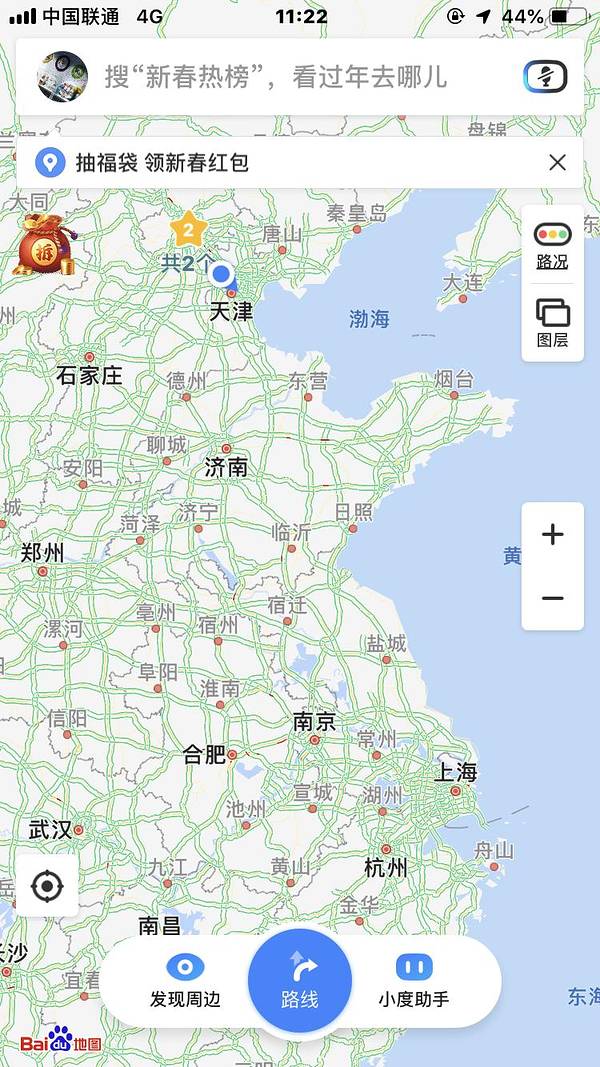Open 发现周边 nearby discovery
This screenshot has height=1067, width=600.
pos(185,980)
